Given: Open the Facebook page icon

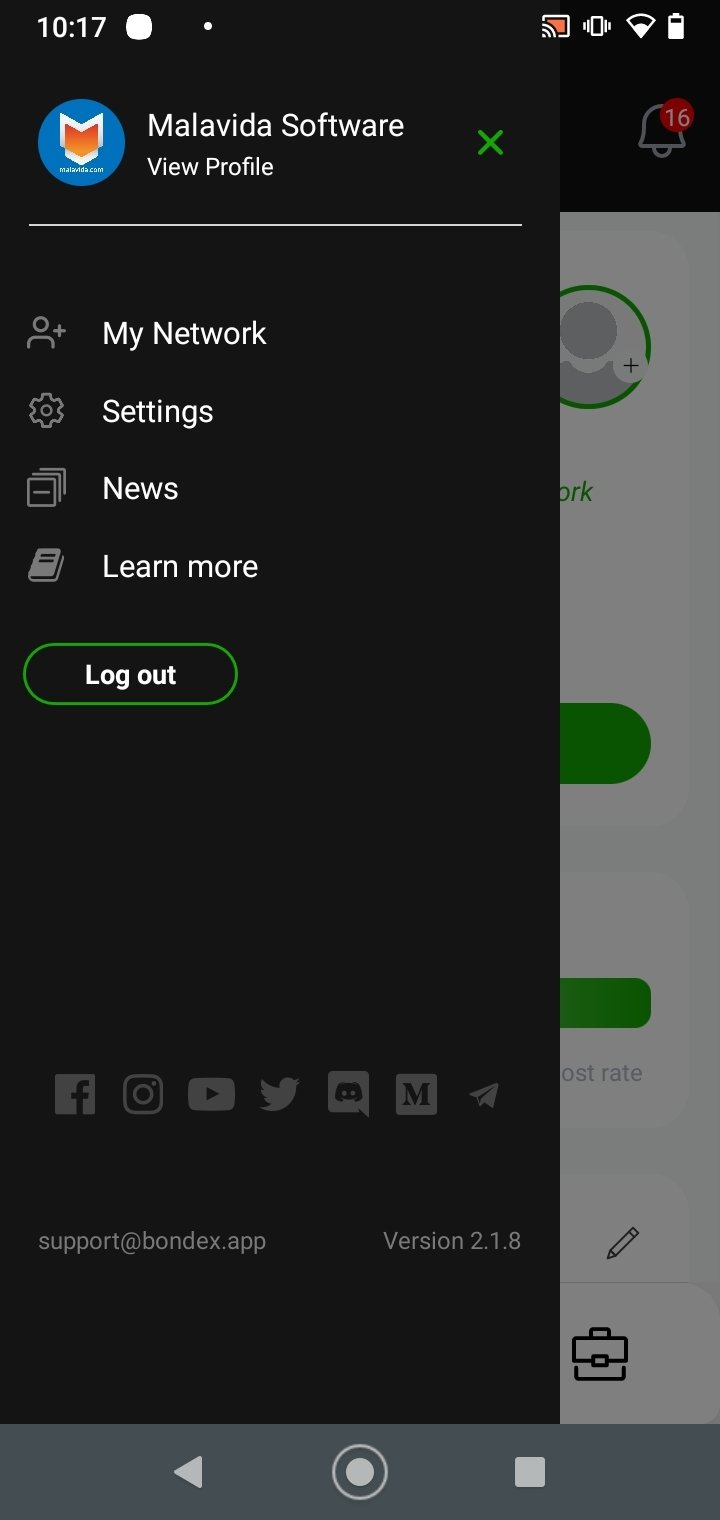Looking at the screenshot, I should tap(75, 1095).
